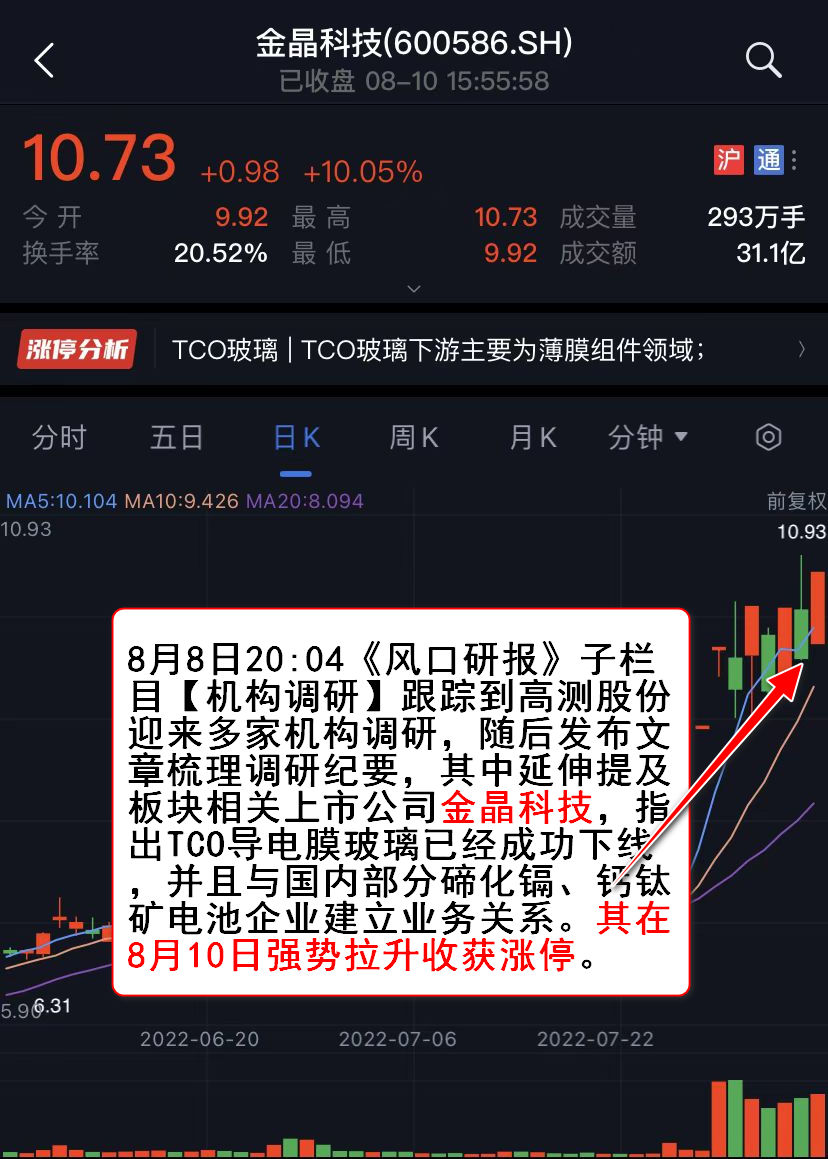Expand more quote details with the chevron

coord(414,289)
